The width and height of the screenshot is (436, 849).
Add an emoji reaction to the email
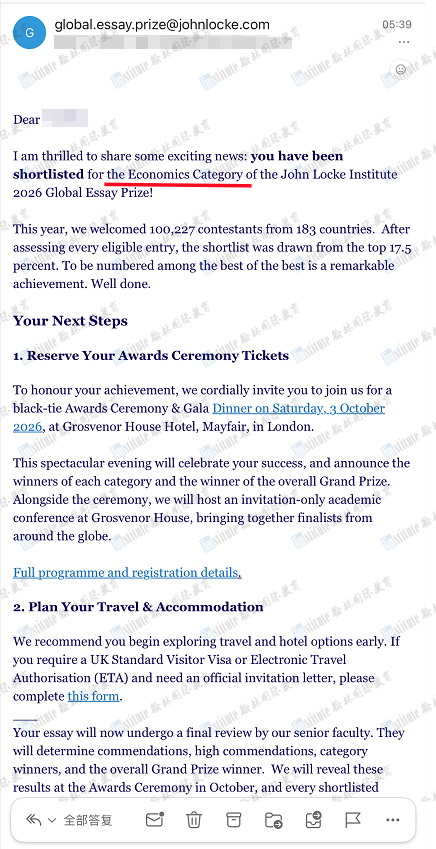401,69
